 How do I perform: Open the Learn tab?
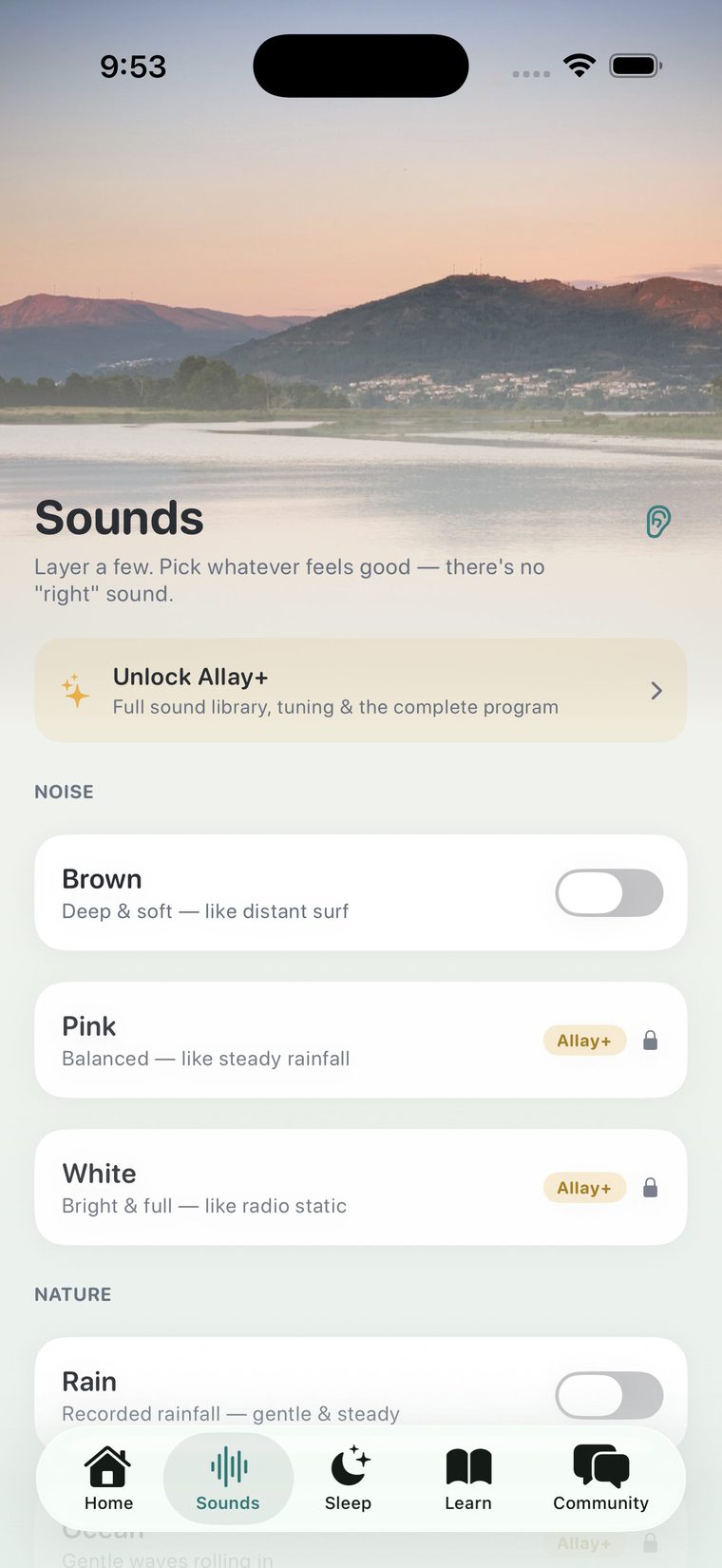pos(468,1479)
